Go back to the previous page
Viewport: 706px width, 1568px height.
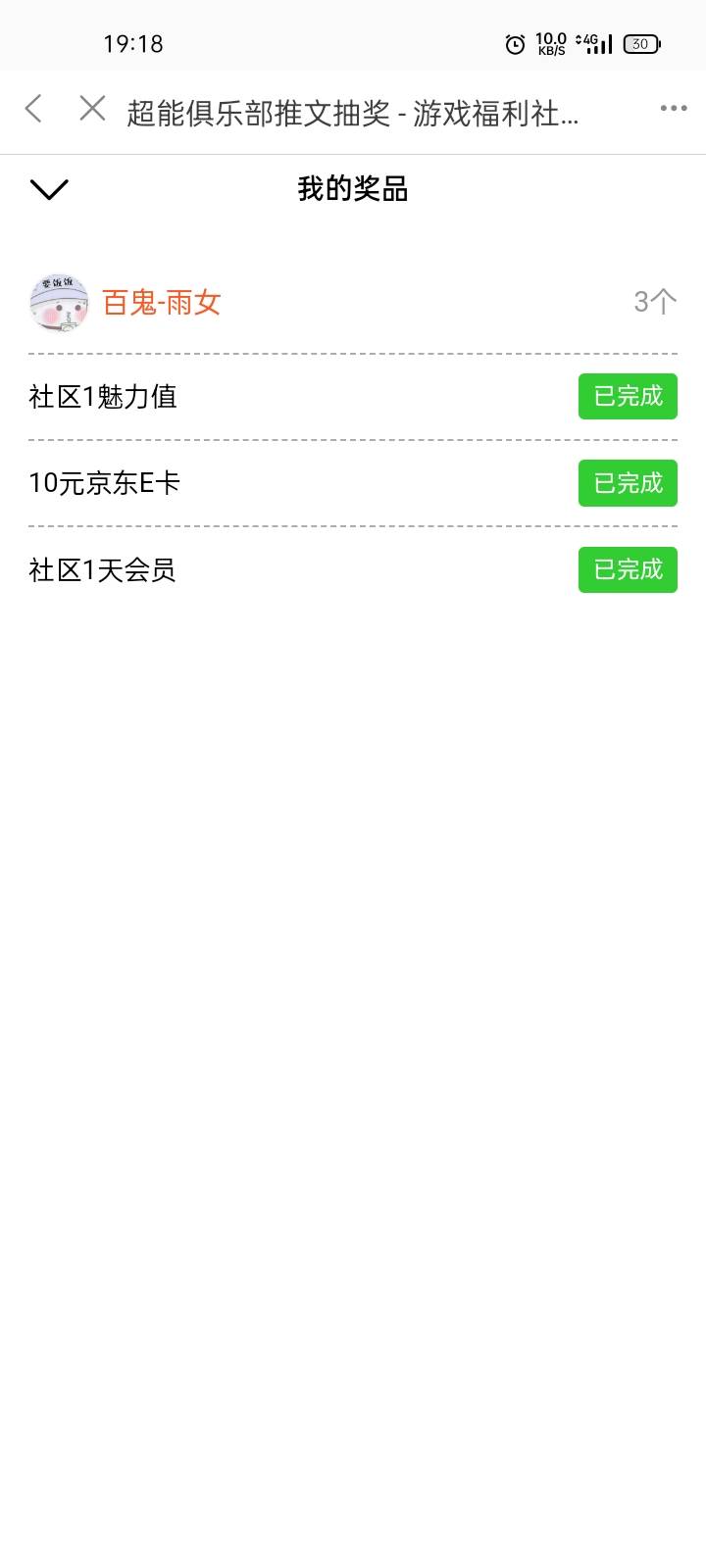click(34, 109)
